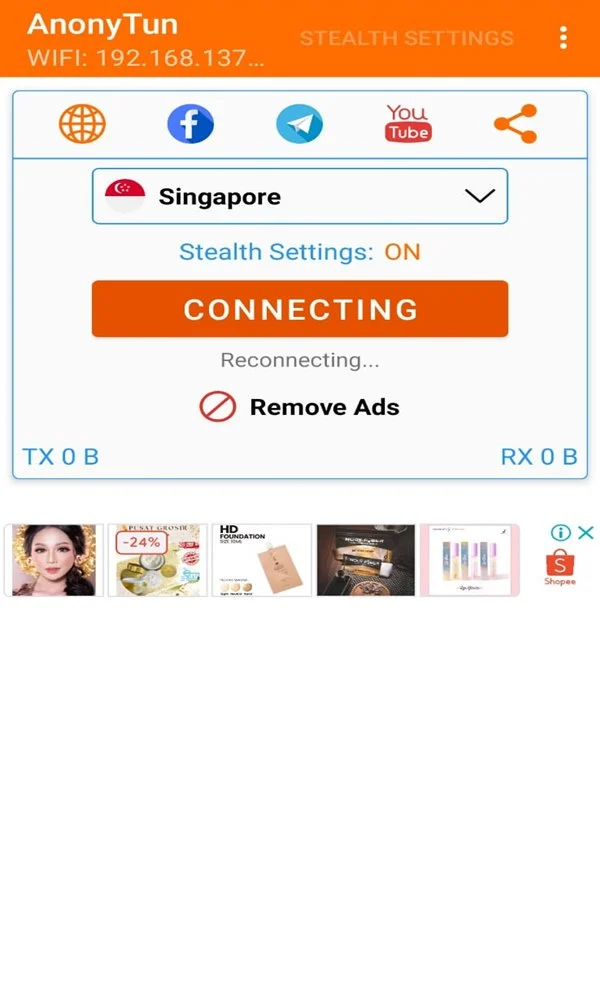Open the Shopee logo in the ad
The width and height of the screenshot is (600, 1000).
point(560,568)
